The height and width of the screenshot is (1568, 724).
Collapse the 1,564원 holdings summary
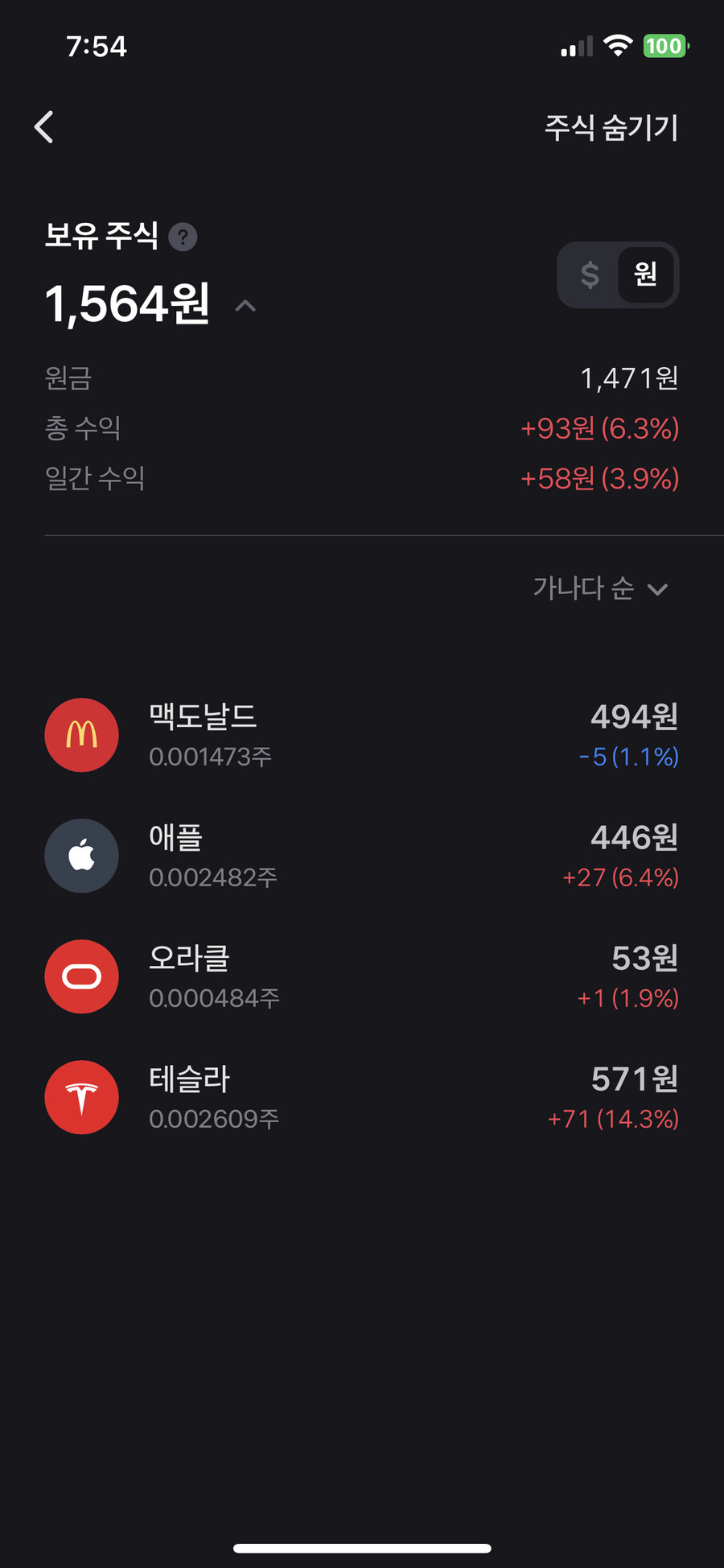tap(245, 306)
